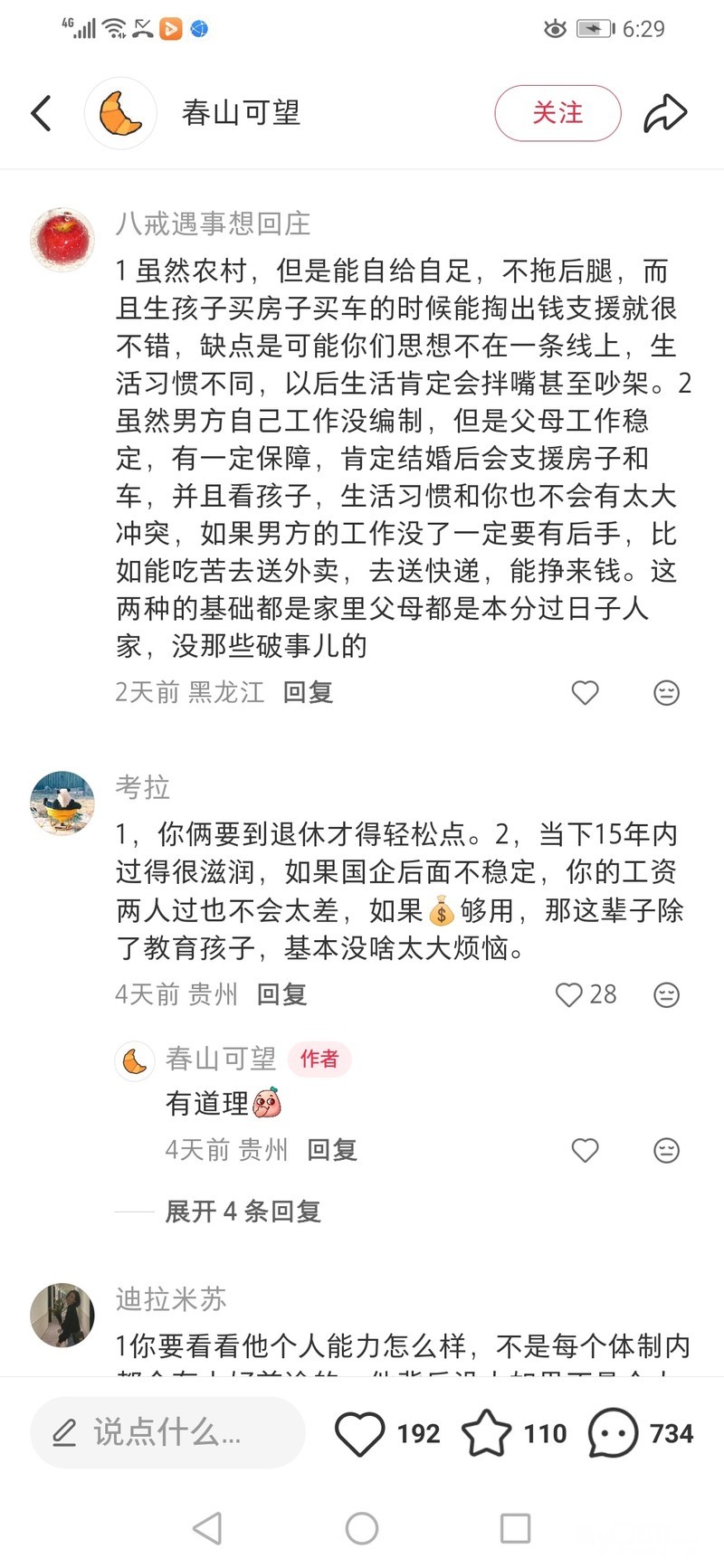Dislike 考拉's comment via face icon
Image resolution: width=724 pixels, height=1568 pixels.
[x=666, y=995]
